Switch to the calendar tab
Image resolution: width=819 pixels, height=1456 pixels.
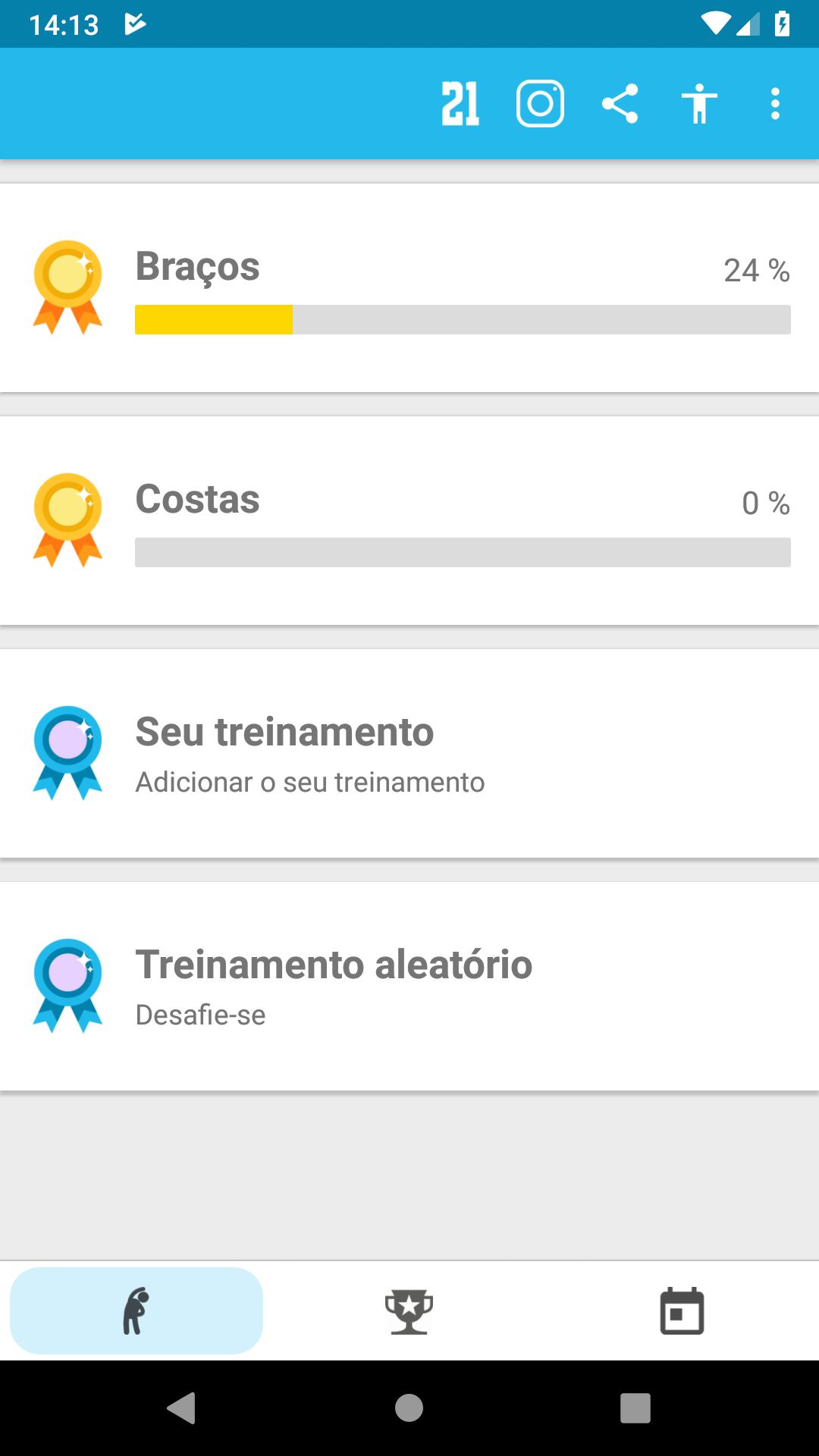(682, 1311)
